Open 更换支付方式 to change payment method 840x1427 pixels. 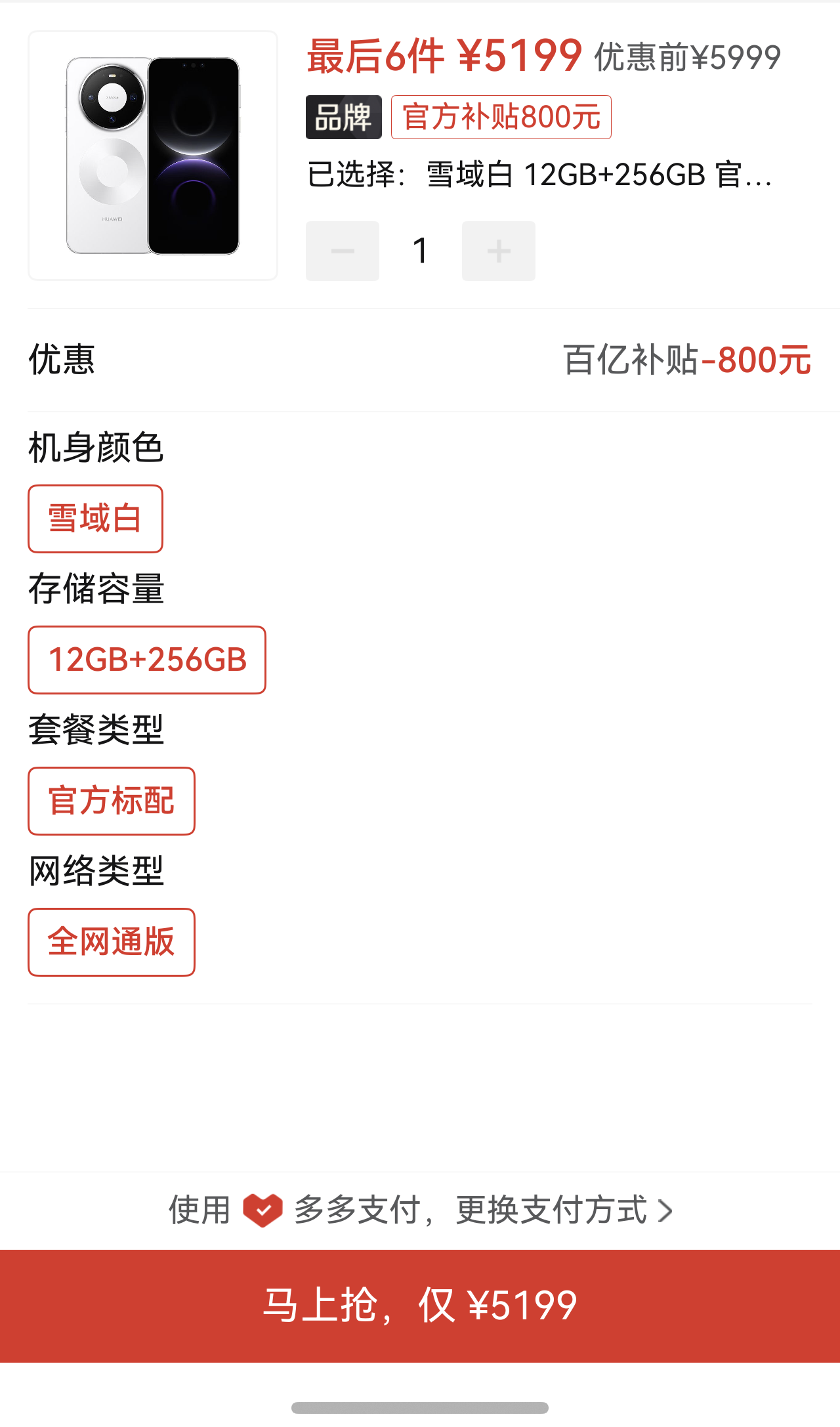point(563,1210)
